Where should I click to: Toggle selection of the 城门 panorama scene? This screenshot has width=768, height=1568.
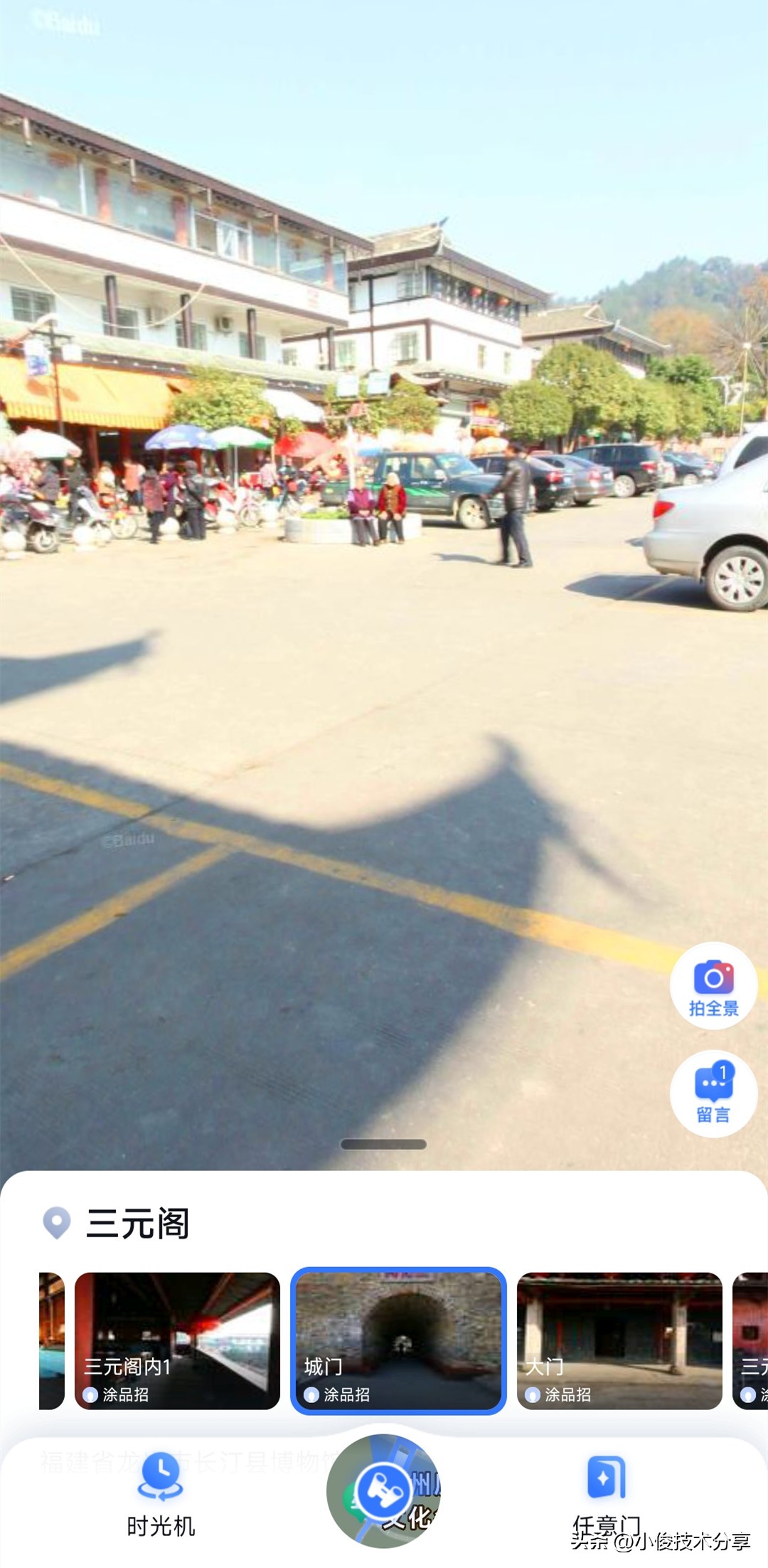(400, 1337)
